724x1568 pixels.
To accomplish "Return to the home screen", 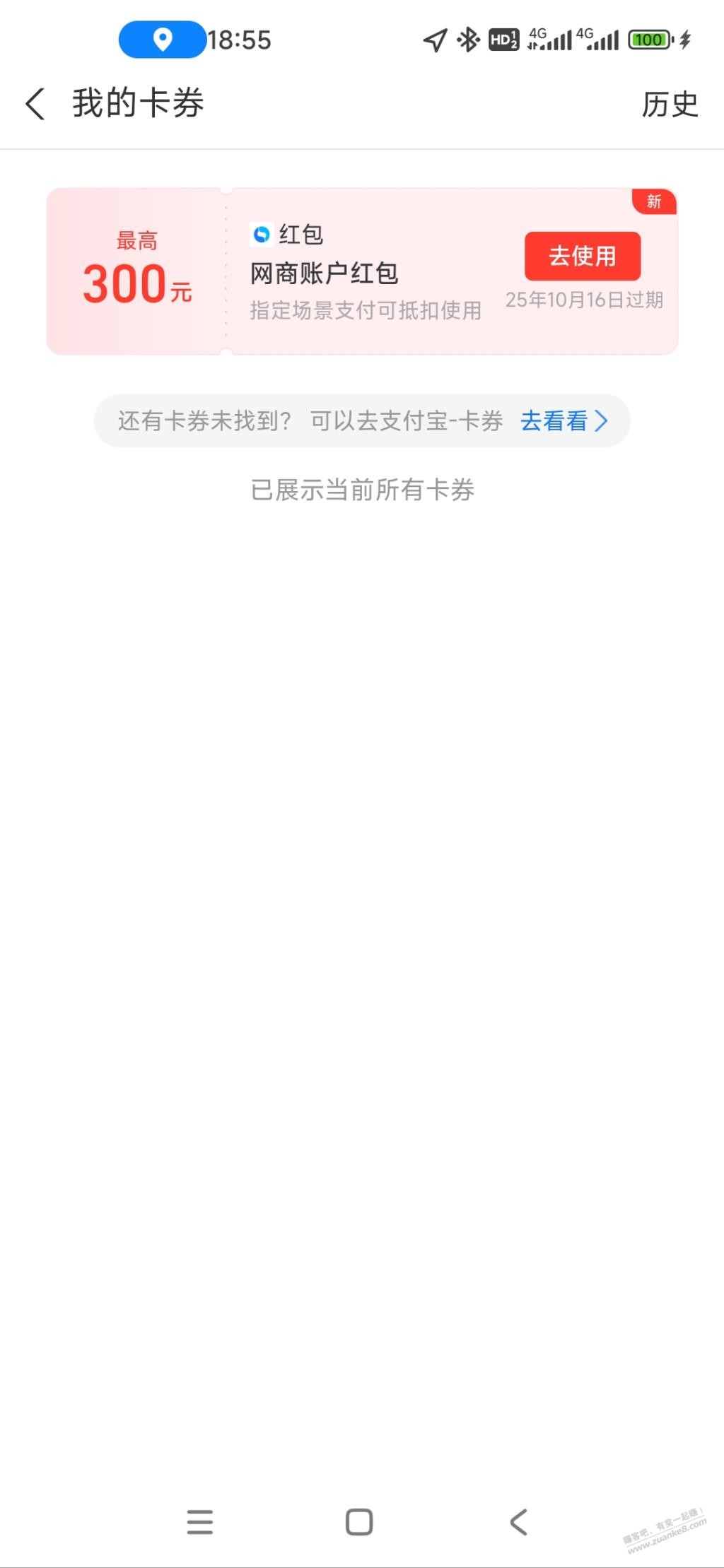I will click(359, 1521).
